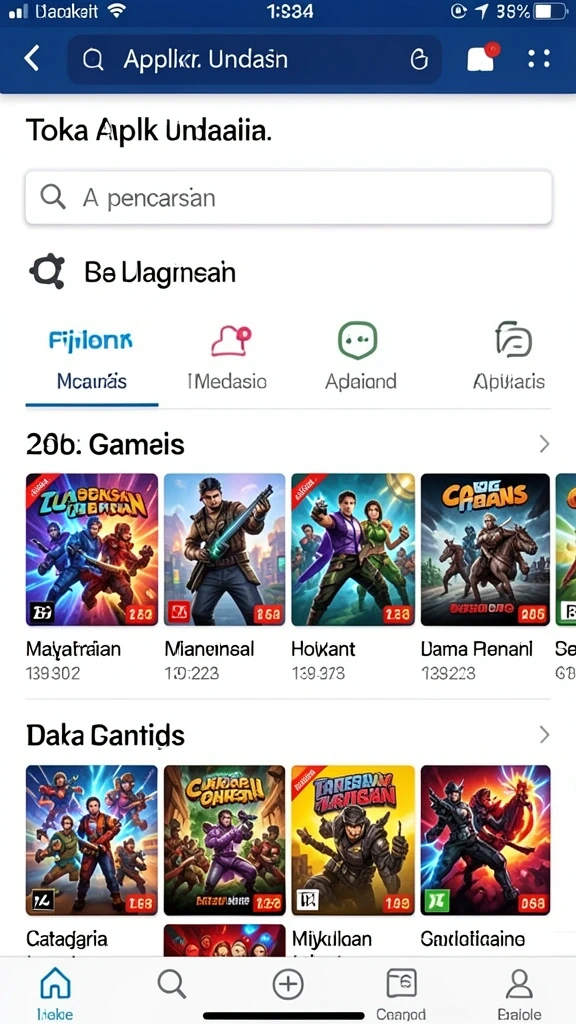Switch to the Medasio tab
The width and height of the screenshot is (576, 1024).
228,358
